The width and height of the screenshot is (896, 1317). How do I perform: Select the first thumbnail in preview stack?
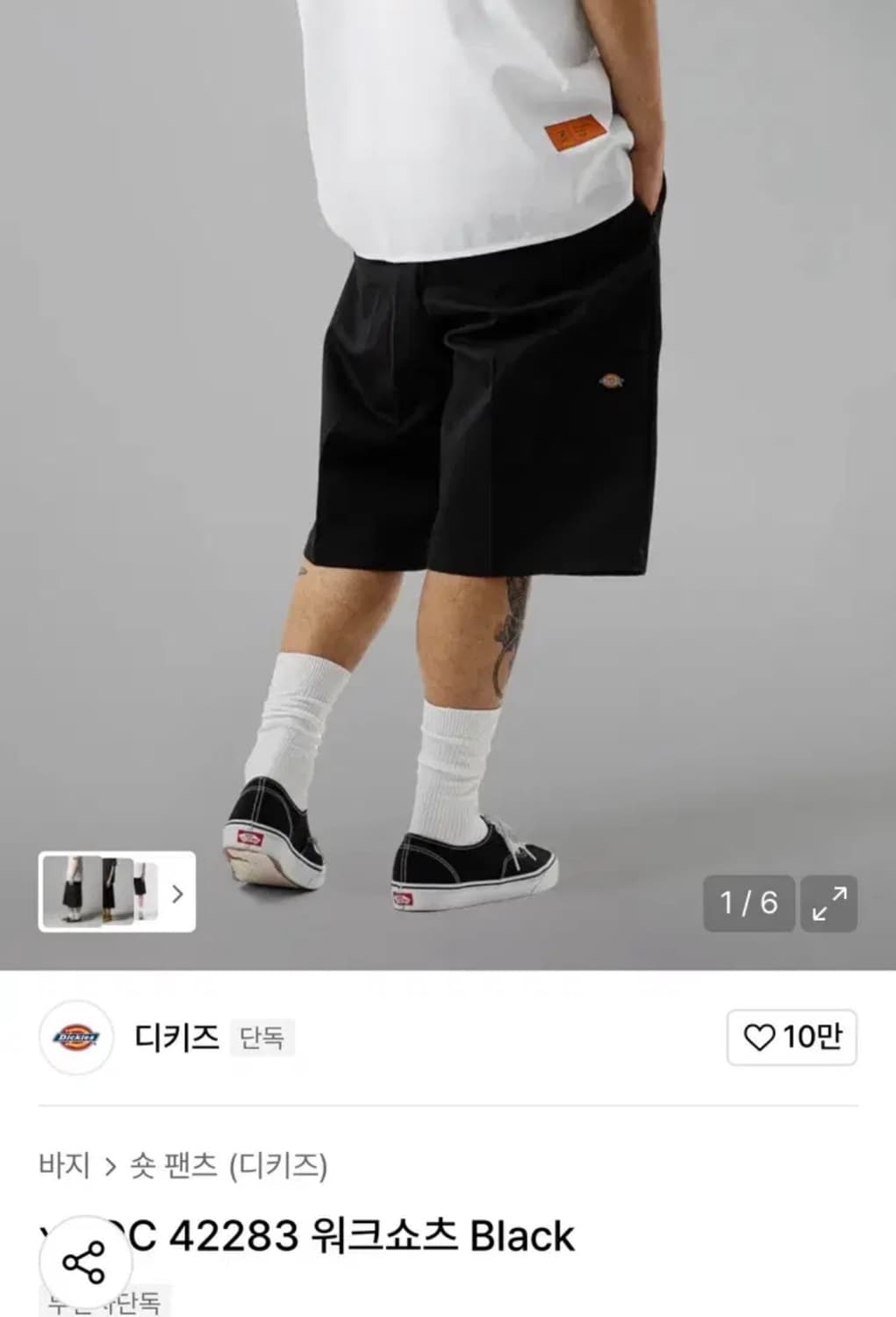point(73,892)
